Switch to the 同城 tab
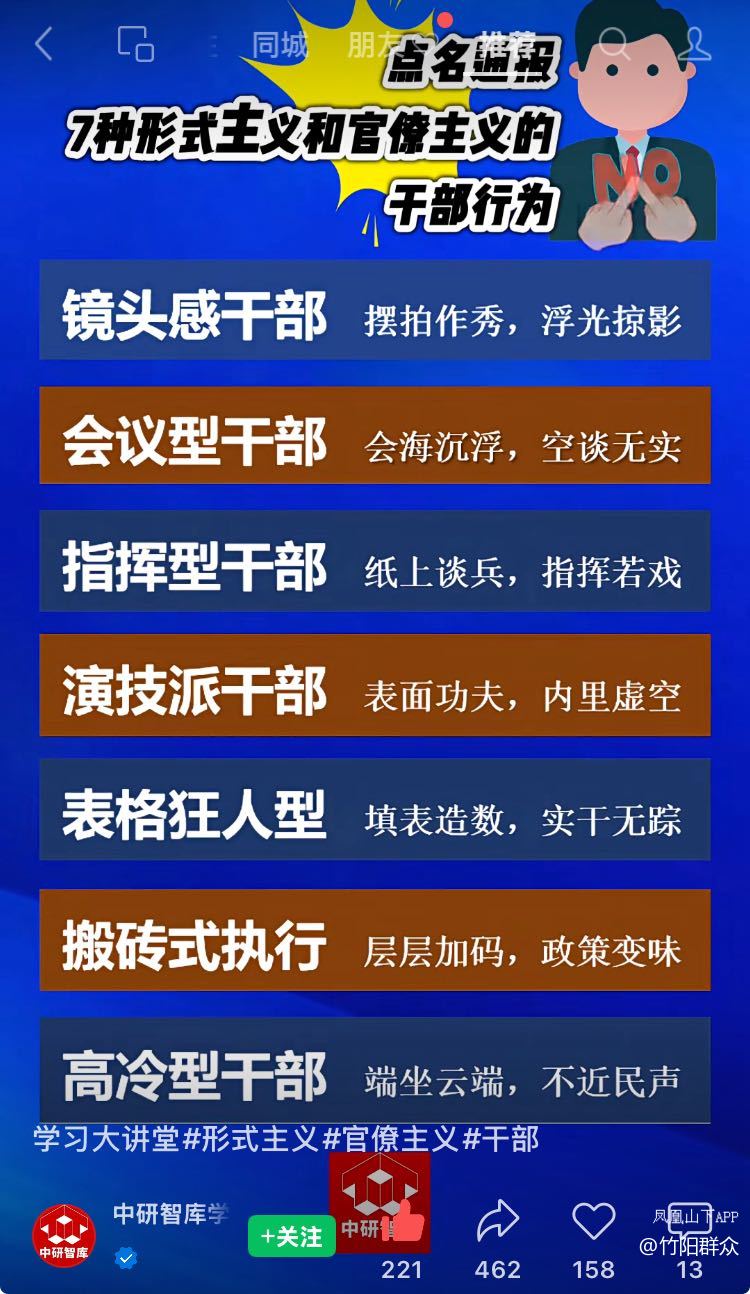Viewport: 750px width, 1294px height. (x=279, y=44)
